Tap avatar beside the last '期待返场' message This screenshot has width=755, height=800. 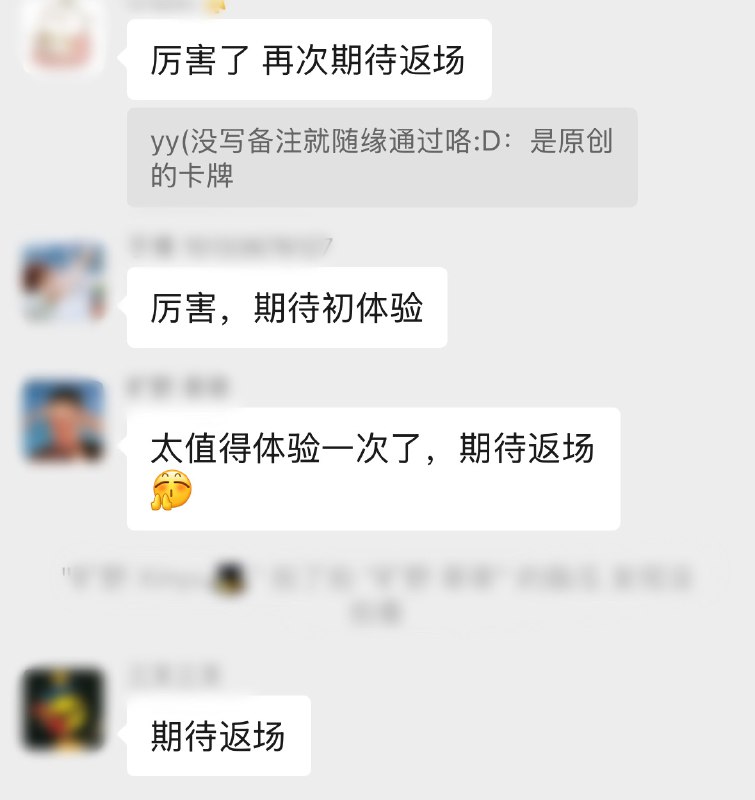63,708
